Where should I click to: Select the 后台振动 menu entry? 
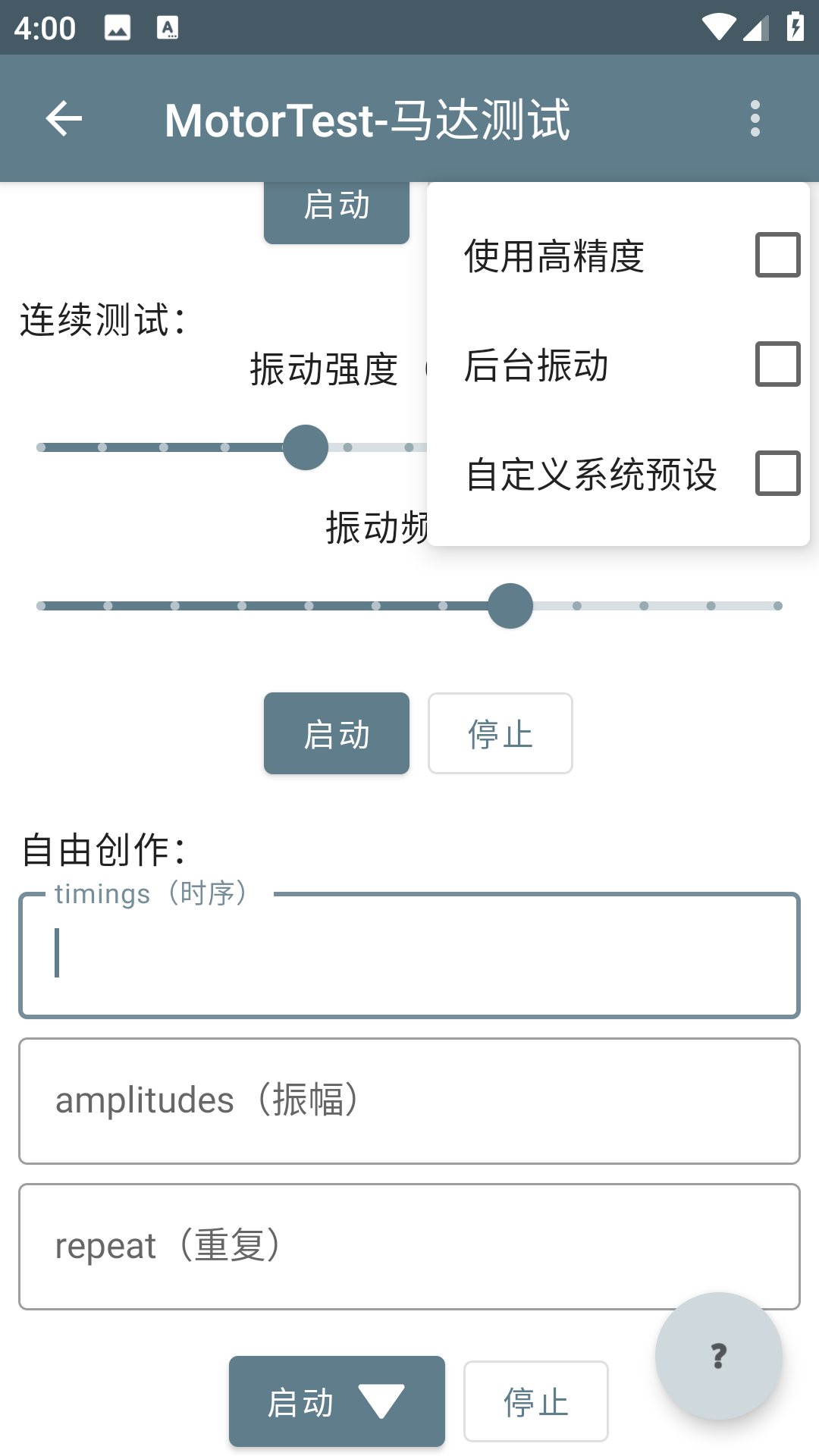pyautogui.click(x=536, y=366)
